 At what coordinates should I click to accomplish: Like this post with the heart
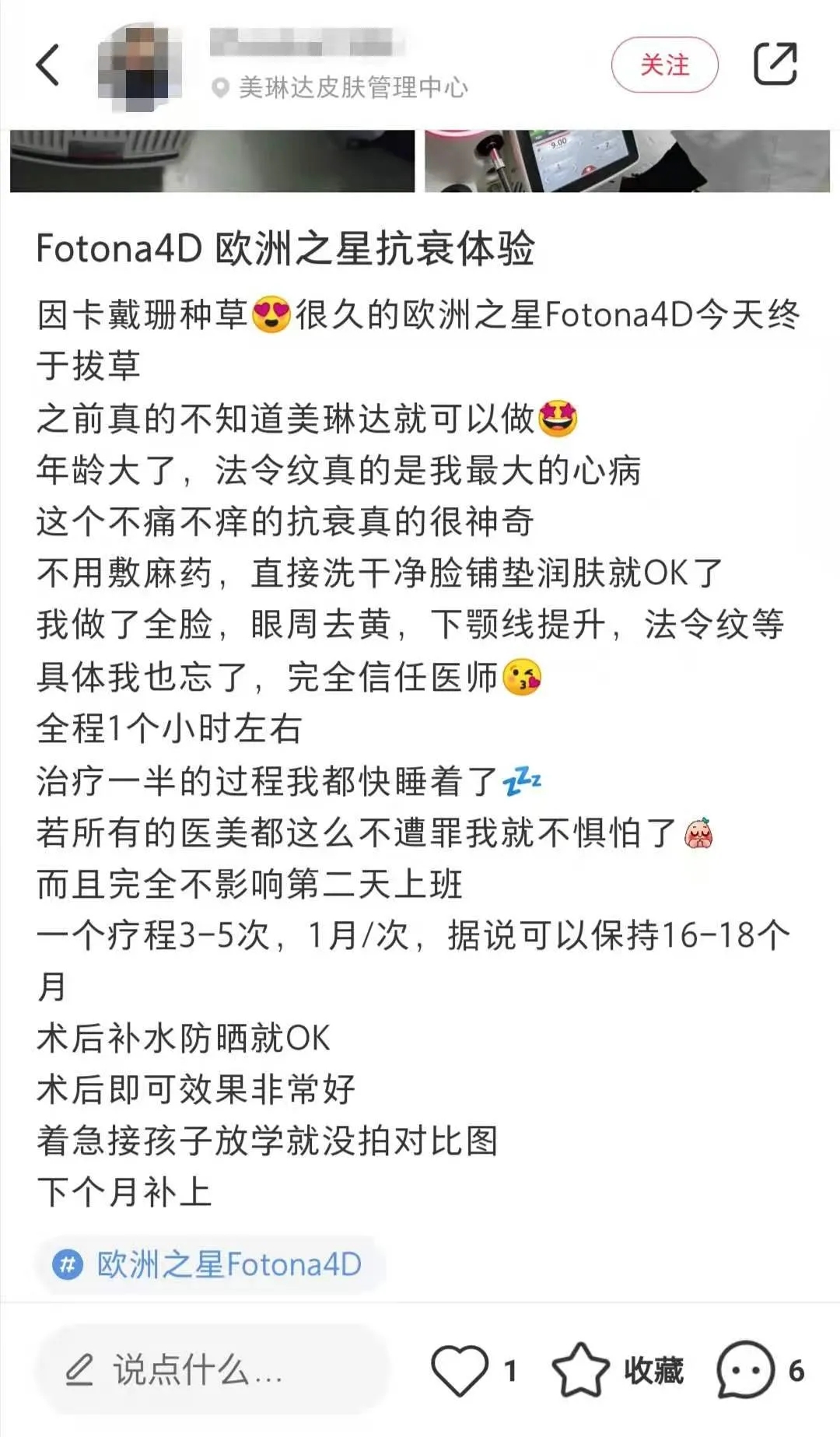[x=460, y=1370]
